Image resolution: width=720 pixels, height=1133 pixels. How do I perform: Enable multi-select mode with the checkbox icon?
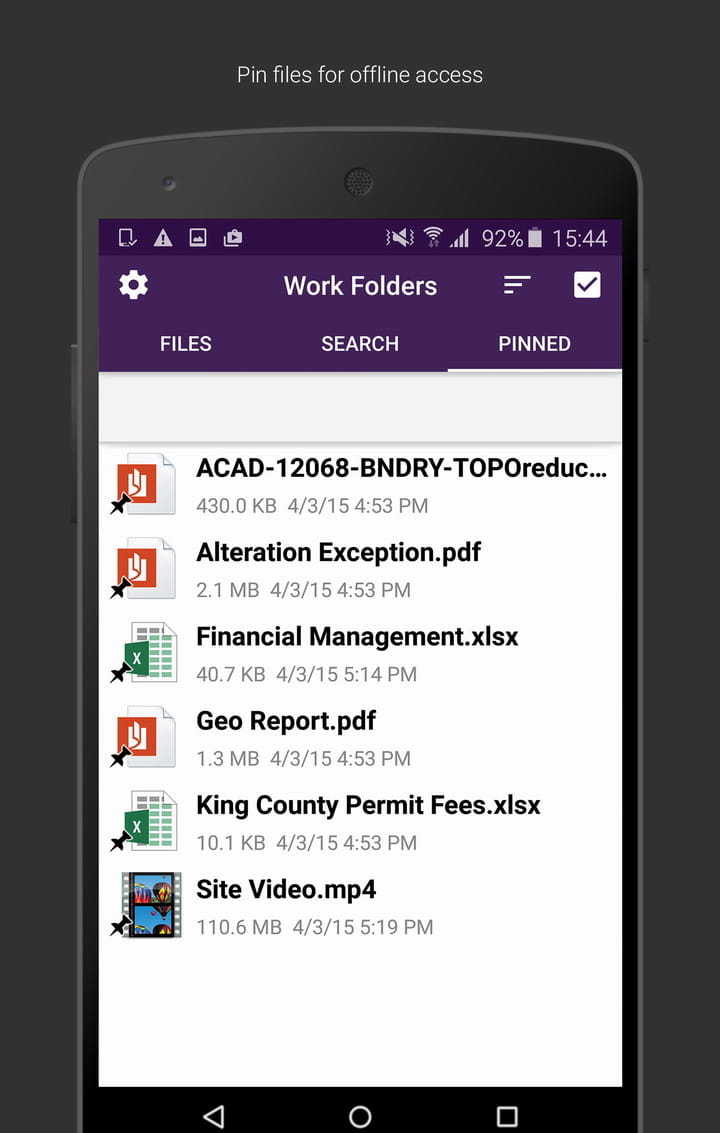click(587, 285)
